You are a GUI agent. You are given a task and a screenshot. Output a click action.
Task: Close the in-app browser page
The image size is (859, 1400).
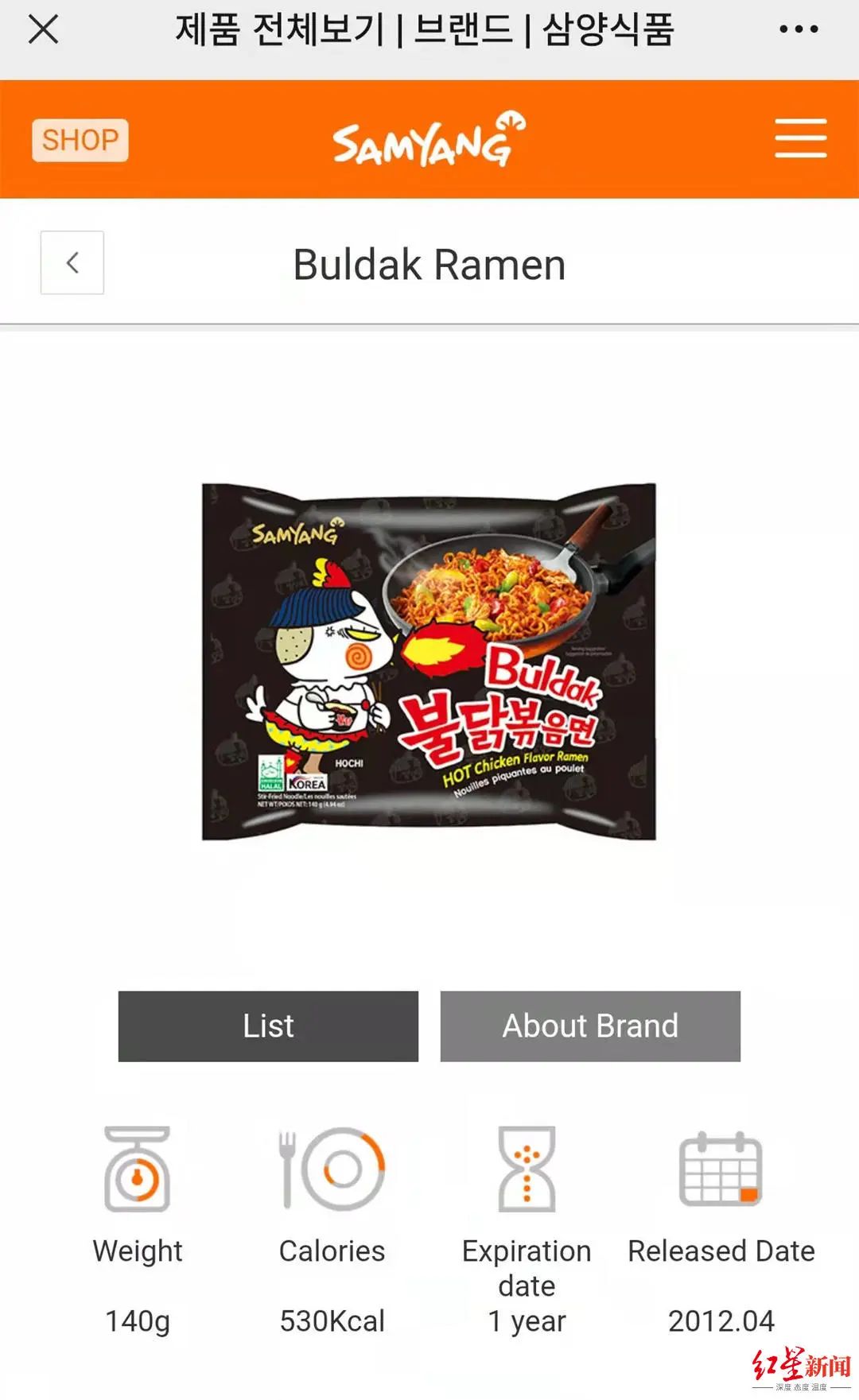[x=43, y=29]
